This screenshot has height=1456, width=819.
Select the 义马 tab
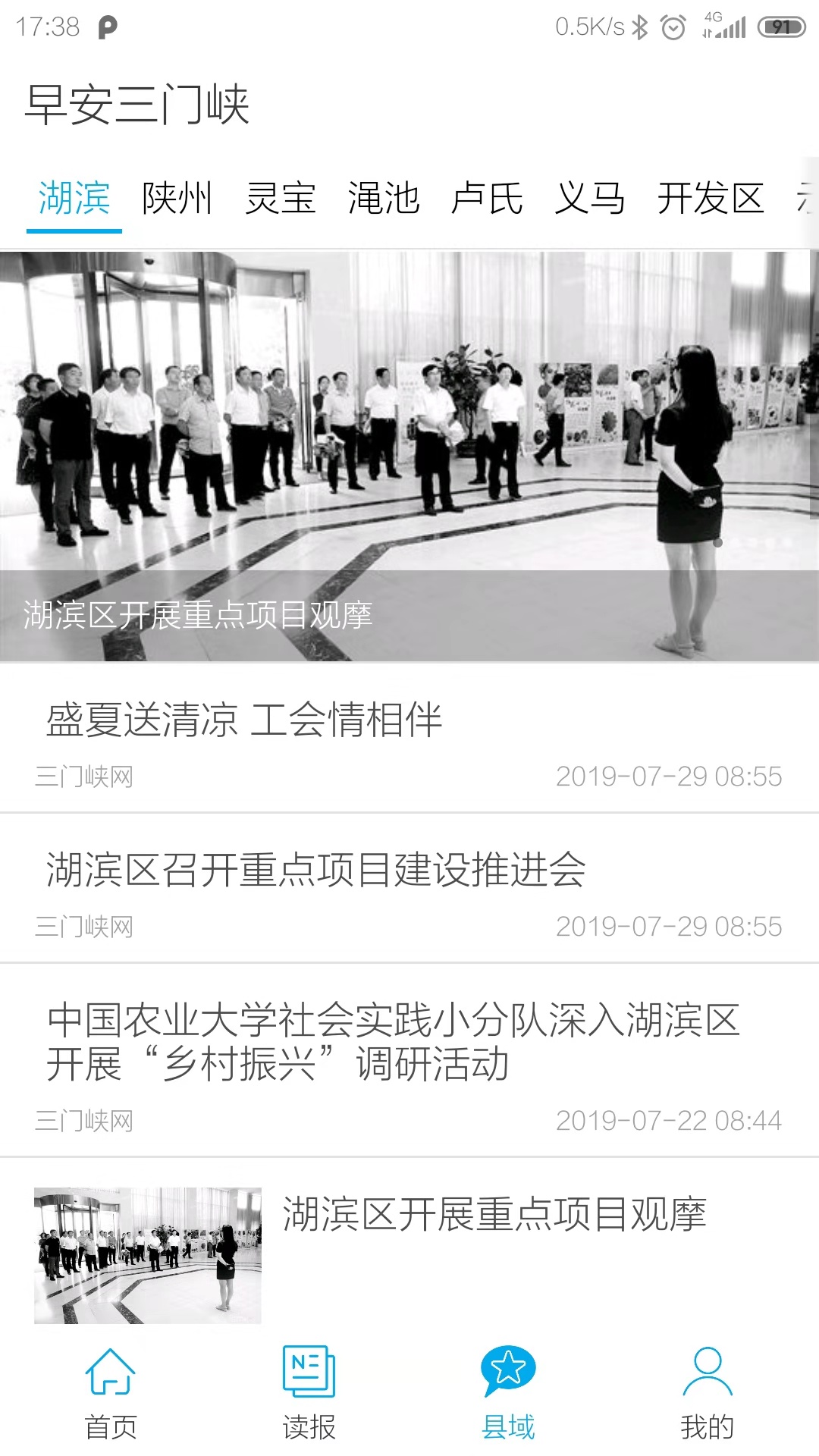tap(590, 199)
